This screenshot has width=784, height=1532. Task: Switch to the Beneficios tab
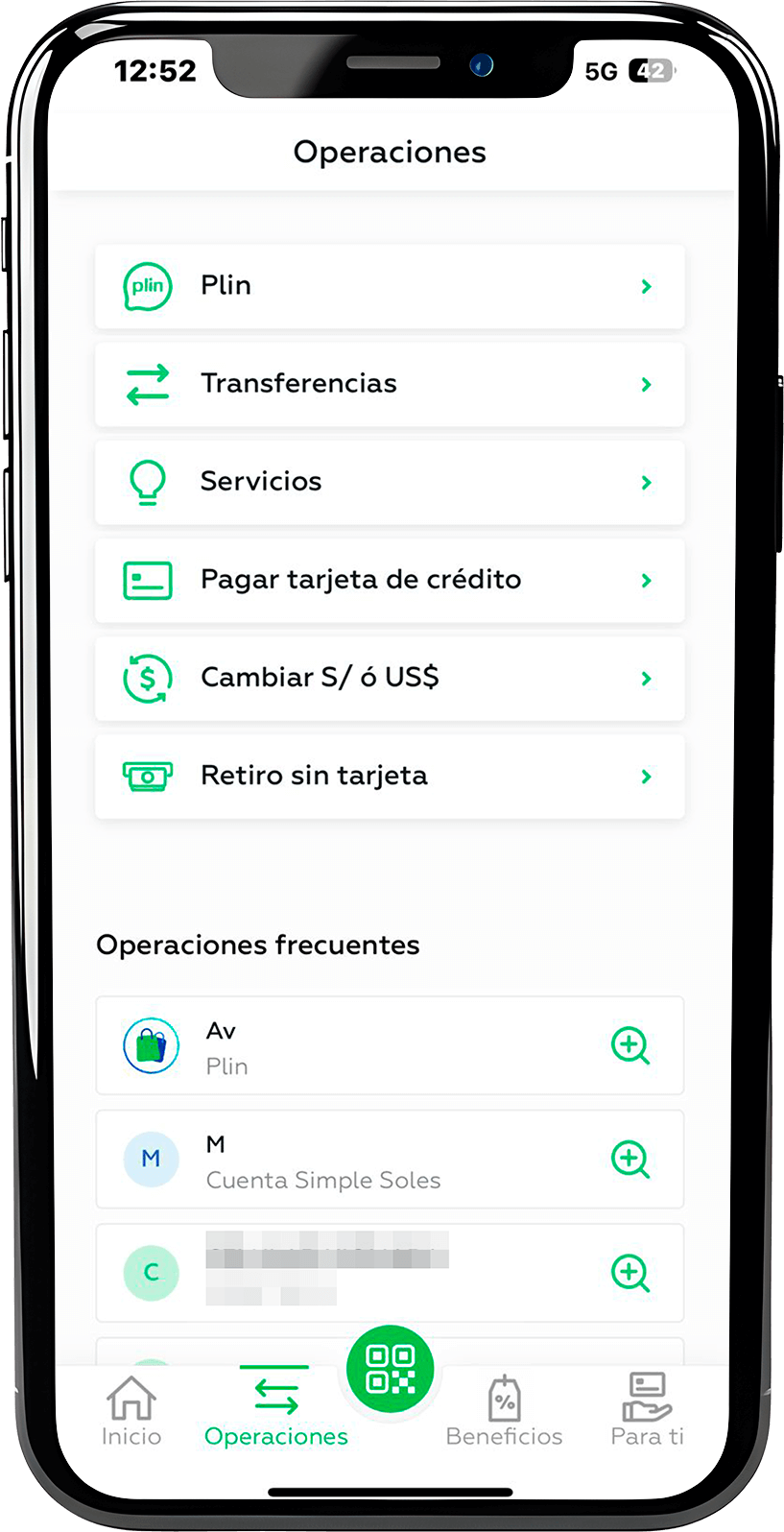click(504, 1411)
